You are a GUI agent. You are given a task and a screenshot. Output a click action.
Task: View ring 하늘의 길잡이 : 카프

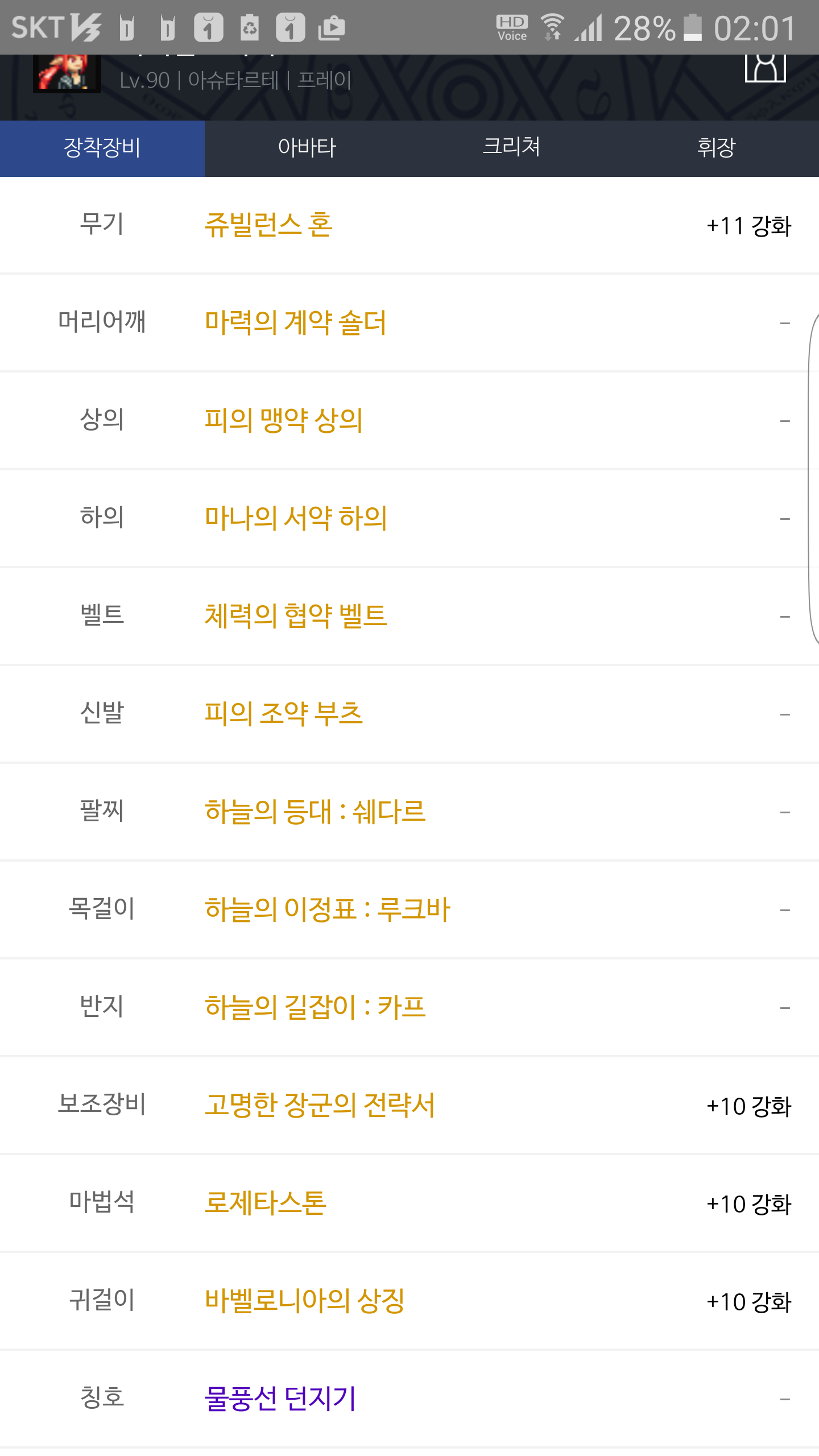(315, 1008)
